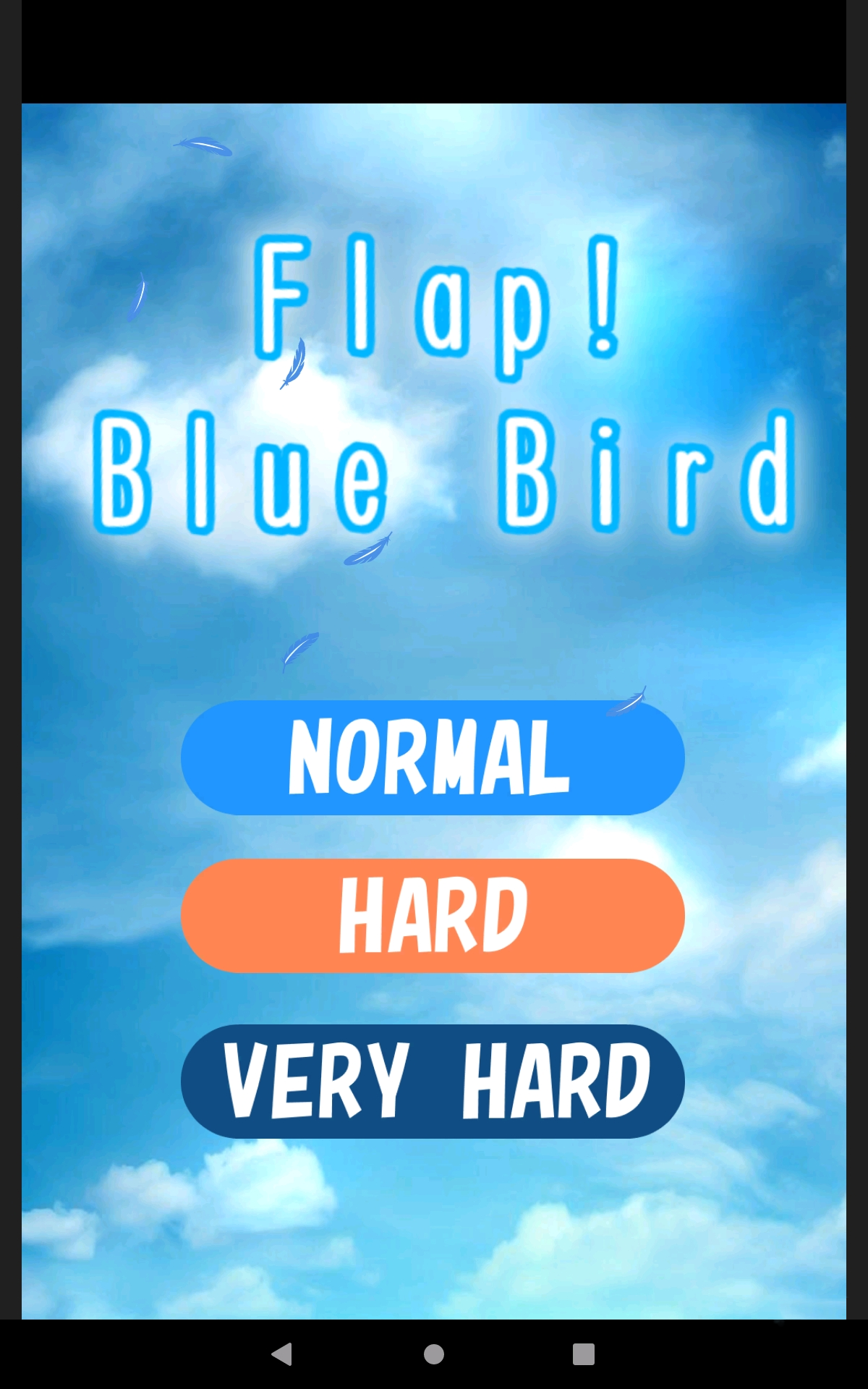Screen dimensions: 868x1389
Task: Select the HARD difficulty button
Action: (x=433, y=915)
